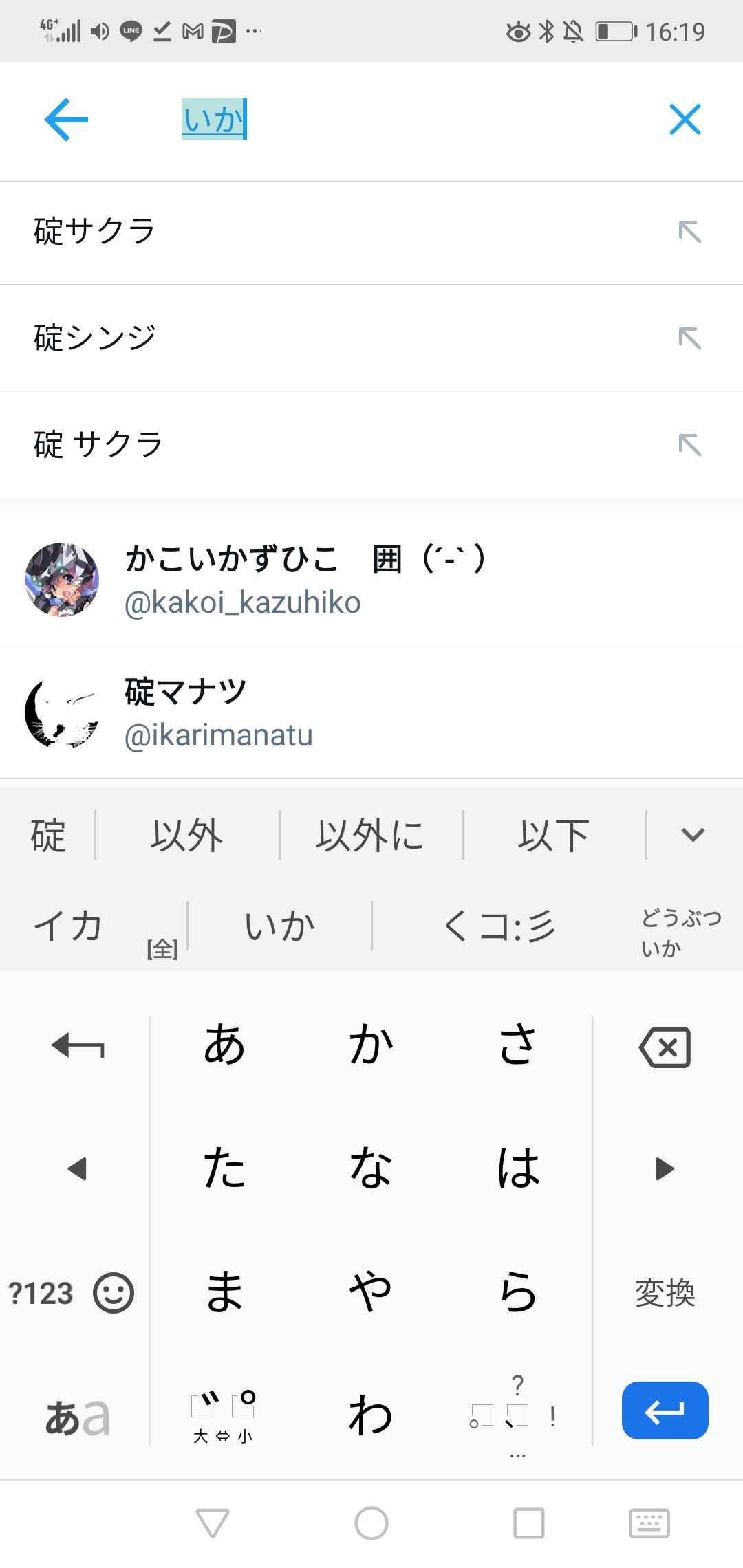Insert arrow for 碇シンジ suggestion into search box

point(689,338)
